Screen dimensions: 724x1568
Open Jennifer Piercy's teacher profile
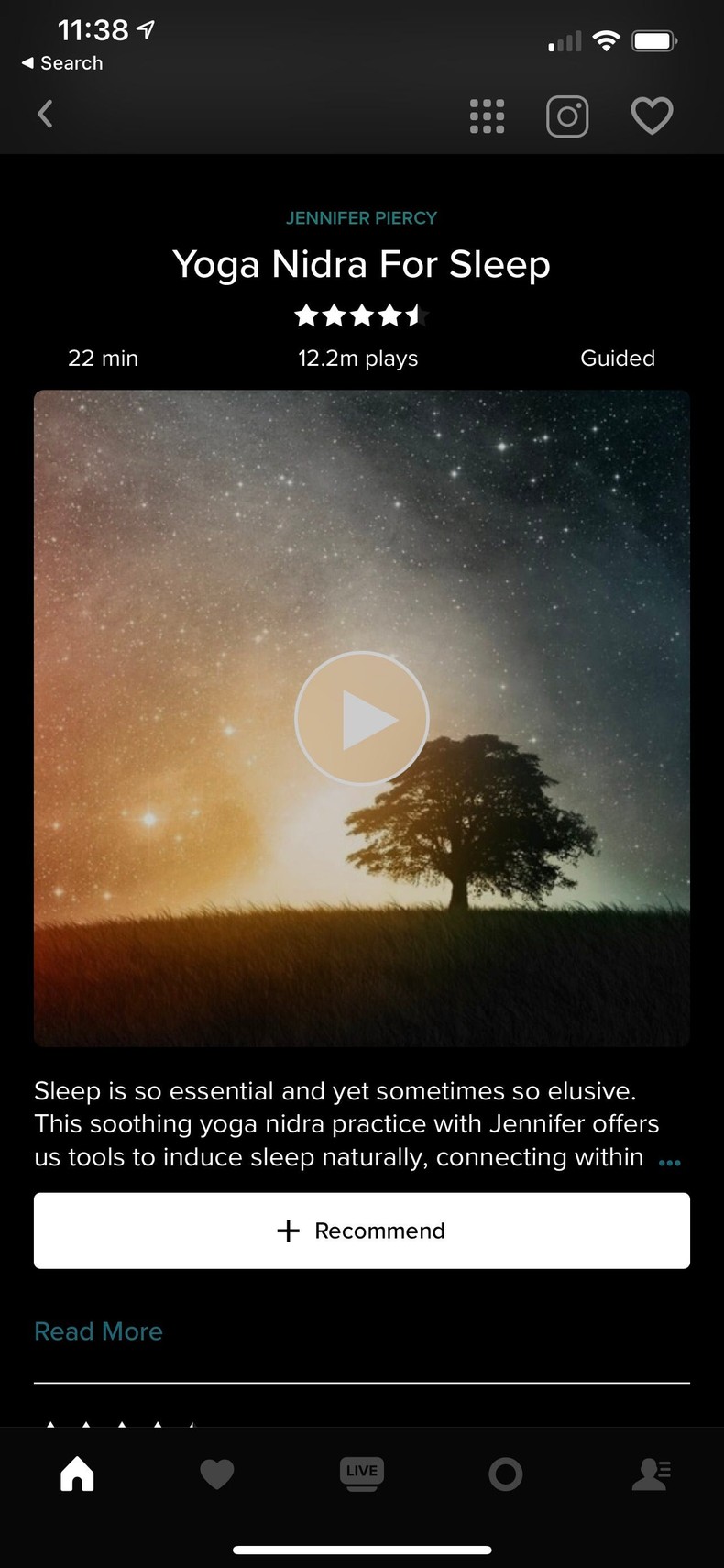coord(361,217)
